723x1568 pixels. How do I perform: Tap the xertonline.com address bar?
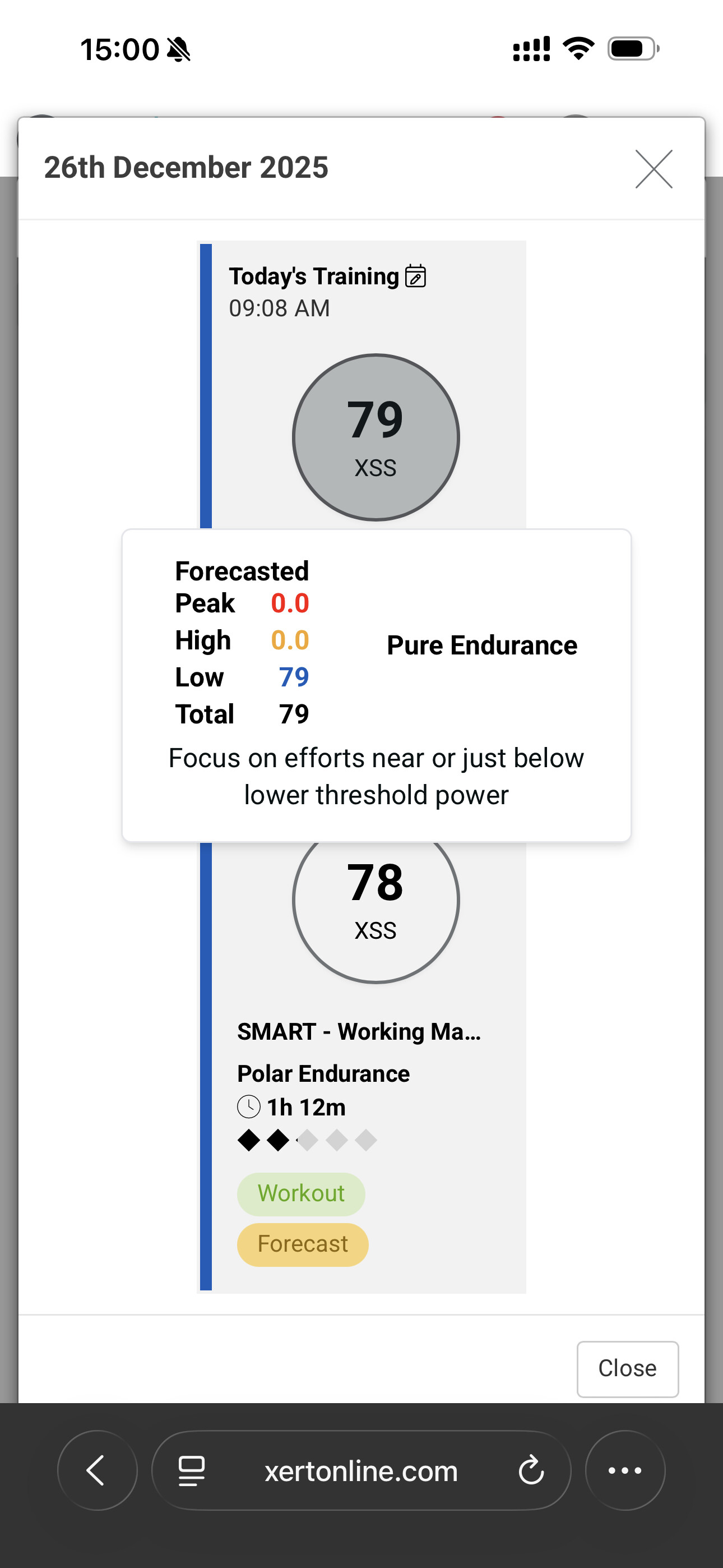pyautogui.click(x=360, y=1471)
